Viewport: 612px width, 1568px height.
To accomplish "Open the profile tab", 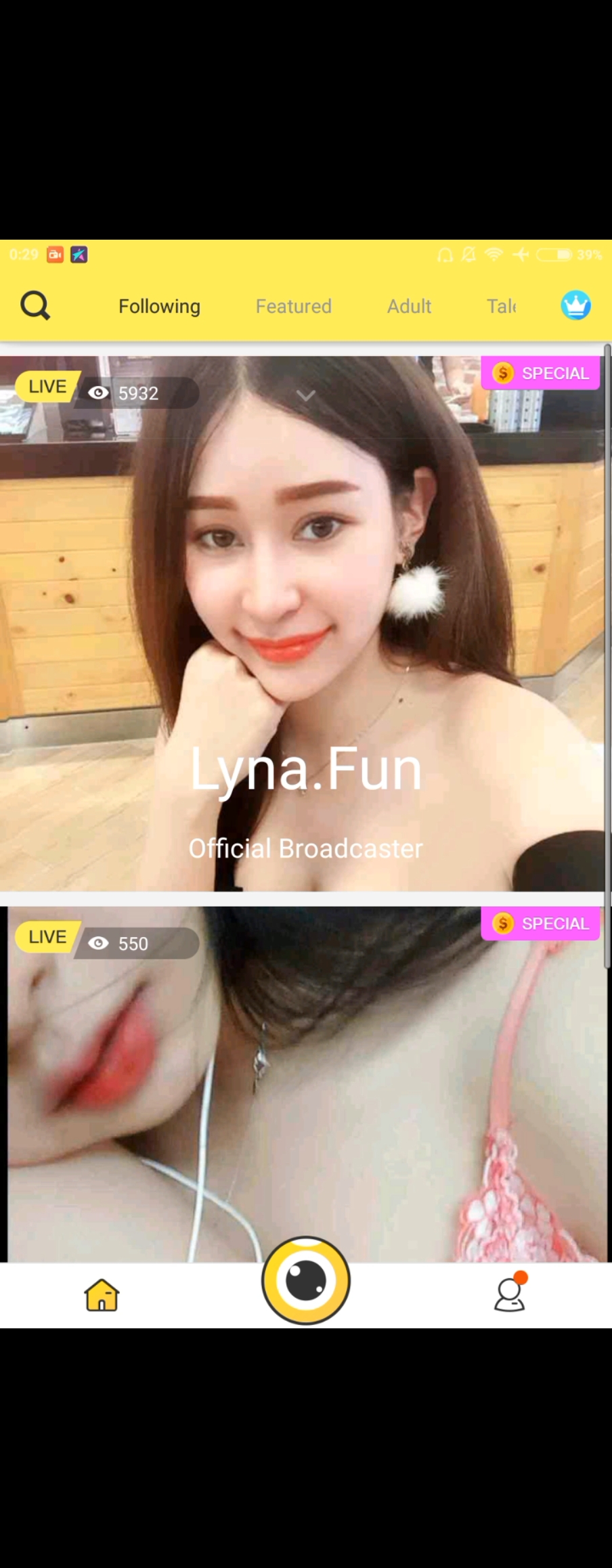I will point(510,1295).
